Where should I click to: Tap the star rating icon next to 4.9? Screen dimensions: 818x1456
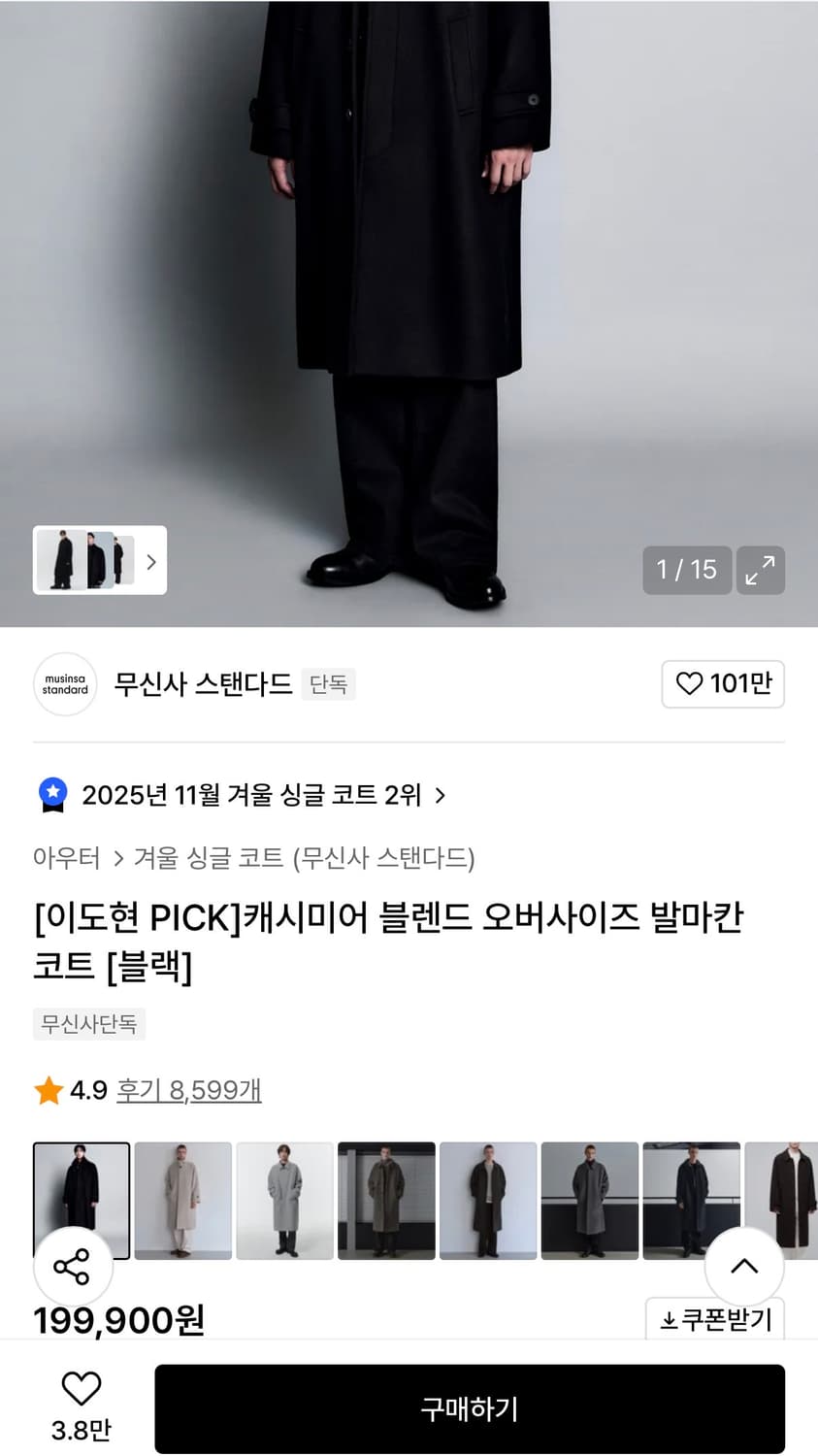[x=47, y=1090]
